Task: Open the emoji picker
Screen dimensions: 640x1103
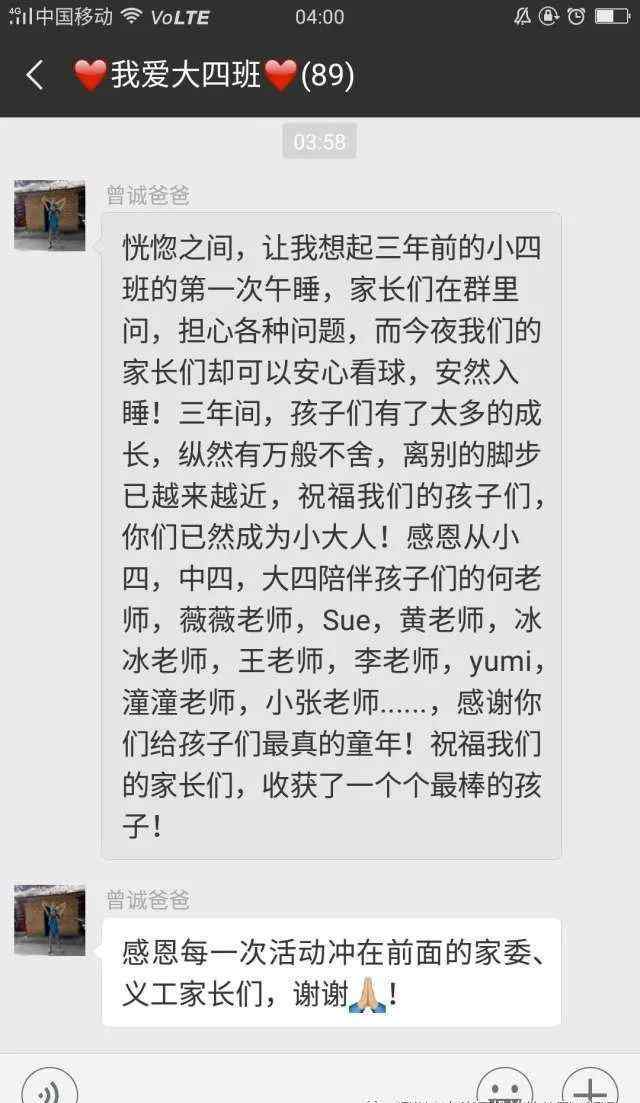Action: point(505,1087)
